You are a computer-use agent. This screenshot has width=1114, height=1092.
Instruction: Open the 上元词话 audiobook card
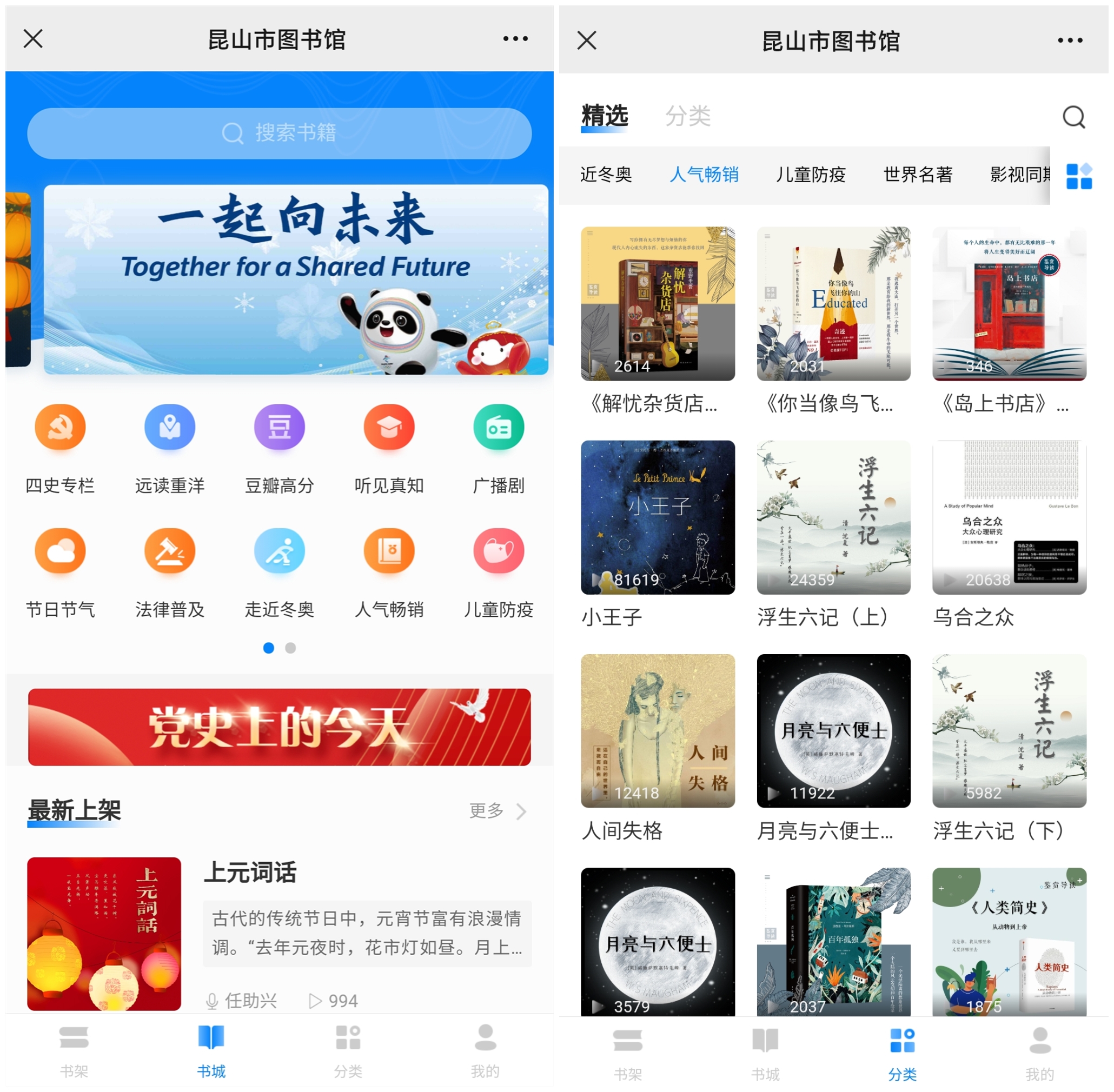click(280, 933)
